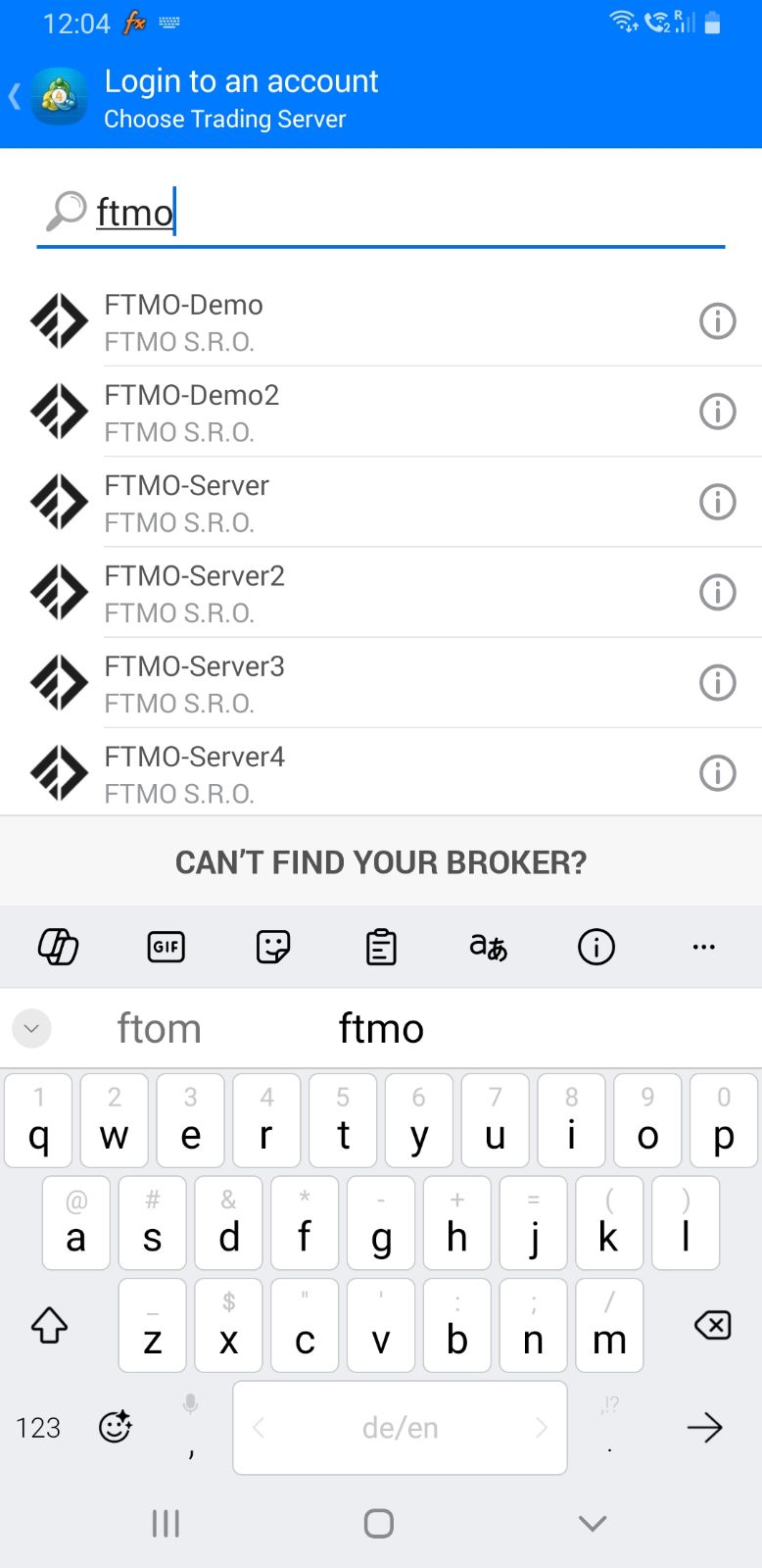This screenshot has height=1568, width=762.
Task: Open the info icon for FTMO-Server
Action: 717,502
